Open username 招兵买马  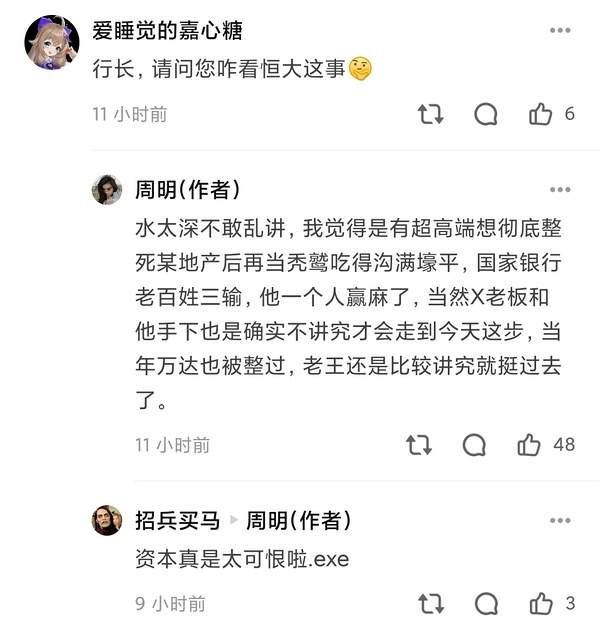click(177, 520)
